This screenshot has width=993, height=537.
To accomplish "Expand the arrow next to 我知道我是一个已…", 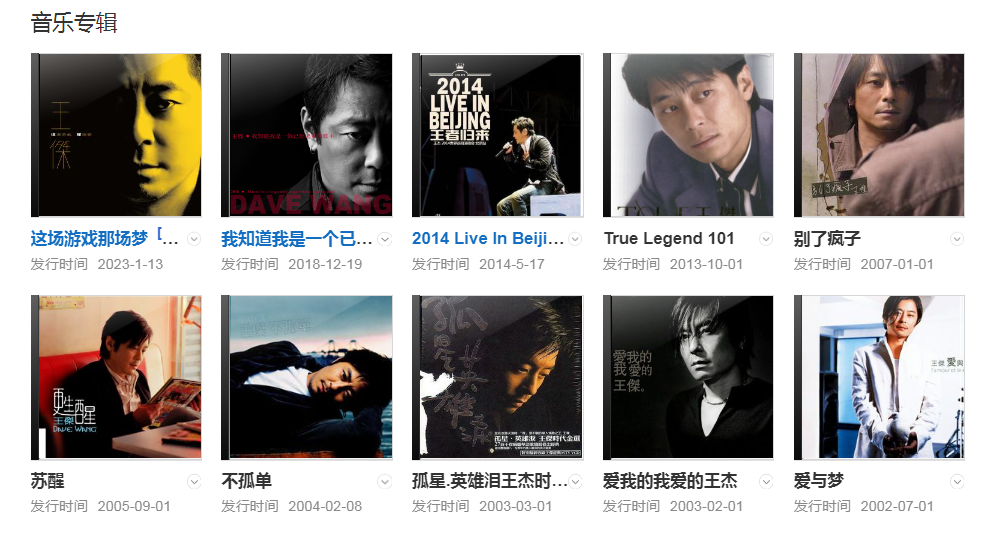I will point(385,239).
